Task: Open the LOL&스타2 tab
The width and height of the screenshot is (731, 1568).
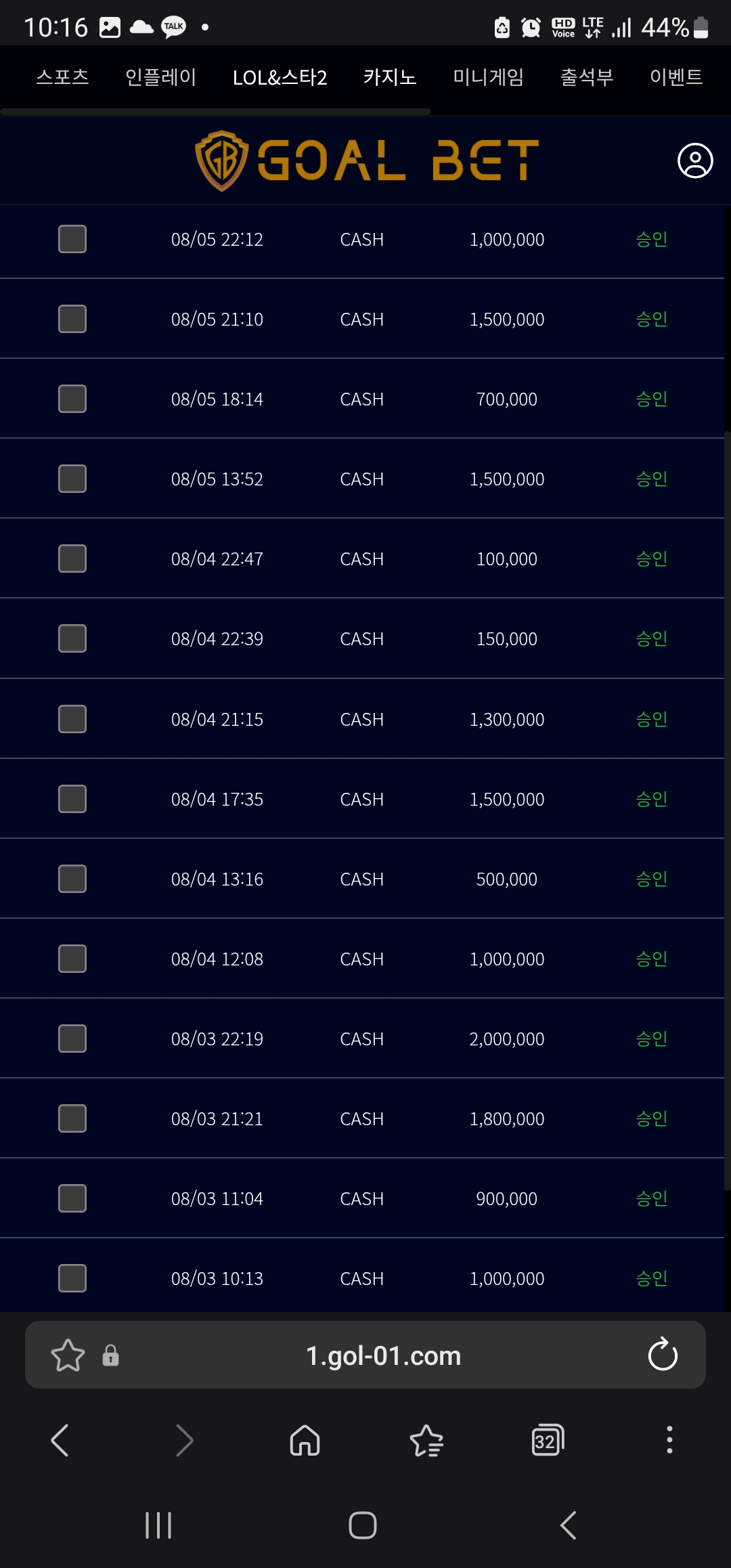Action: (280, 77)
